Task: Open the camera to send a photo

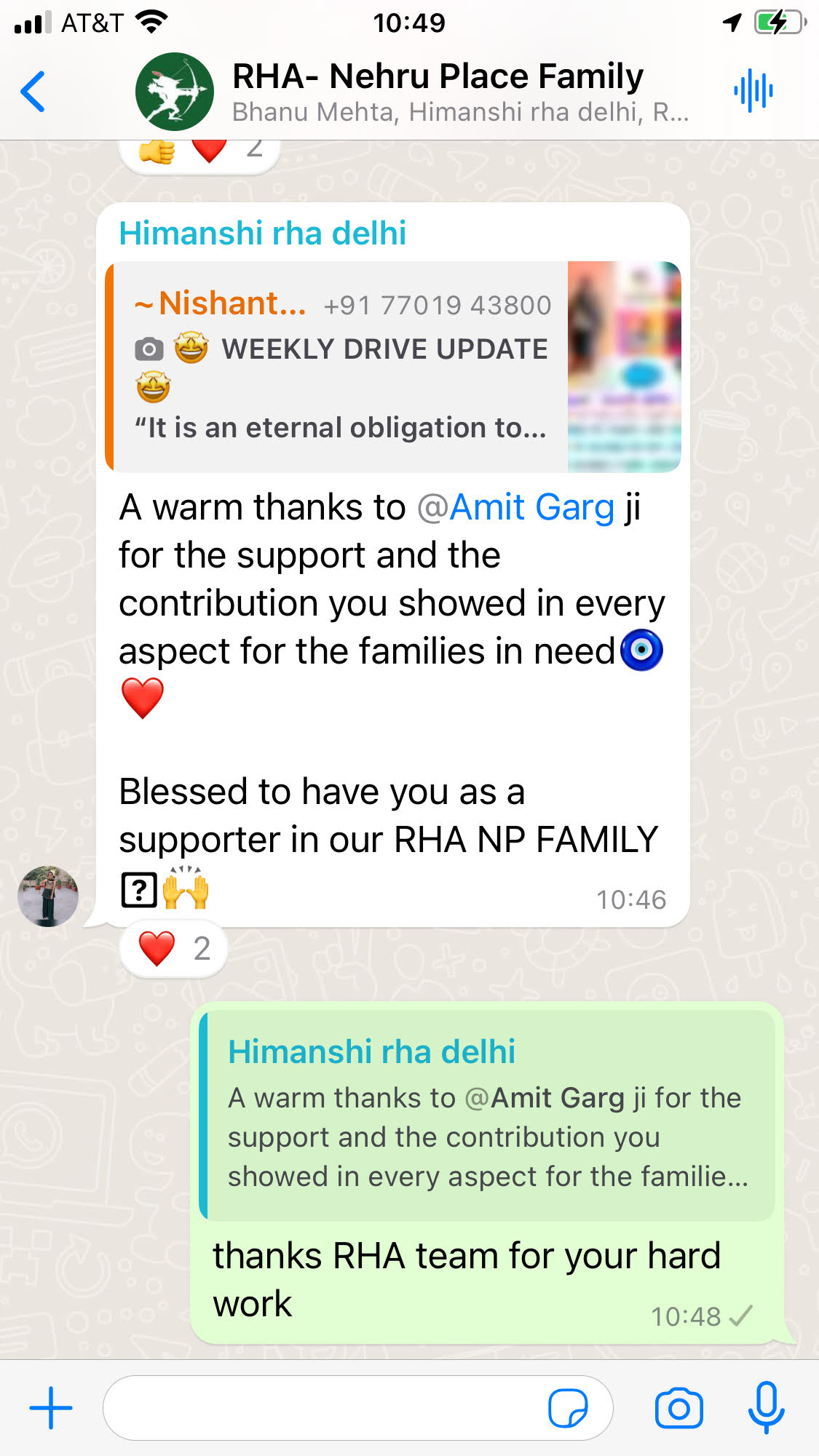Action: click(678, 1408)
